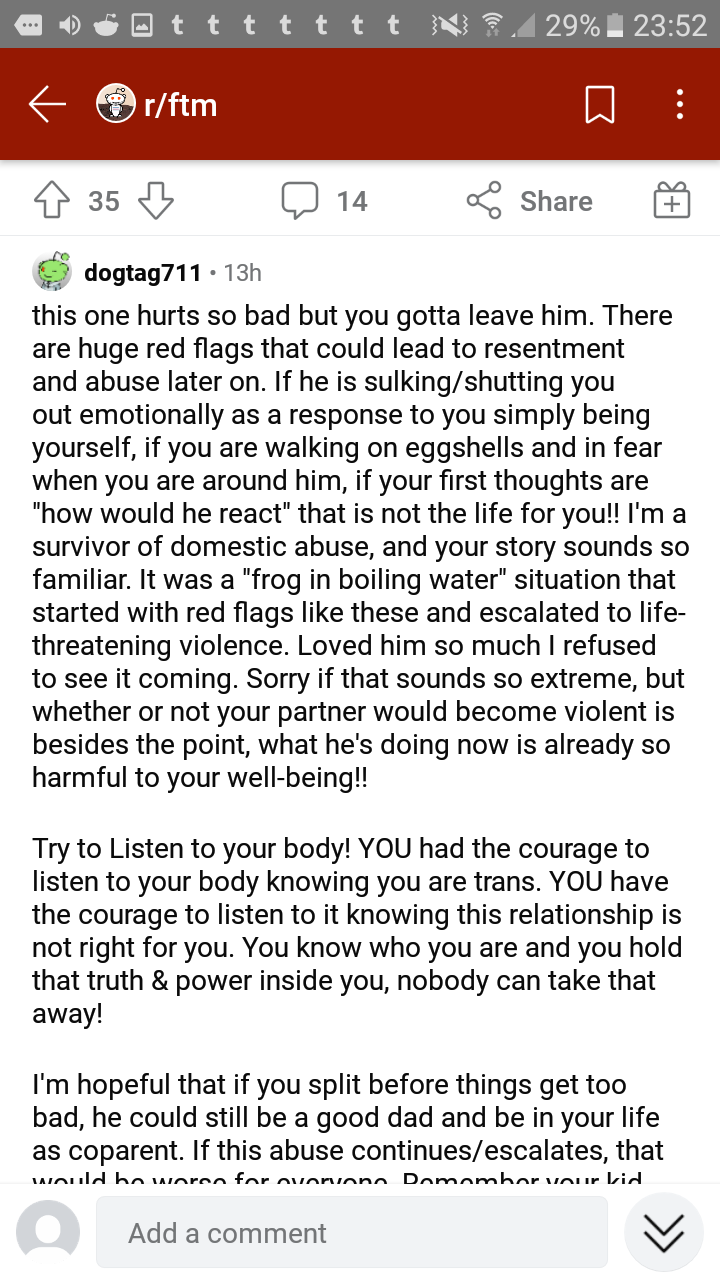The height and width of the screenshot is (1280, 720).
Task: Open the three-dot overflow menu
Action: (x=679, y=104)
